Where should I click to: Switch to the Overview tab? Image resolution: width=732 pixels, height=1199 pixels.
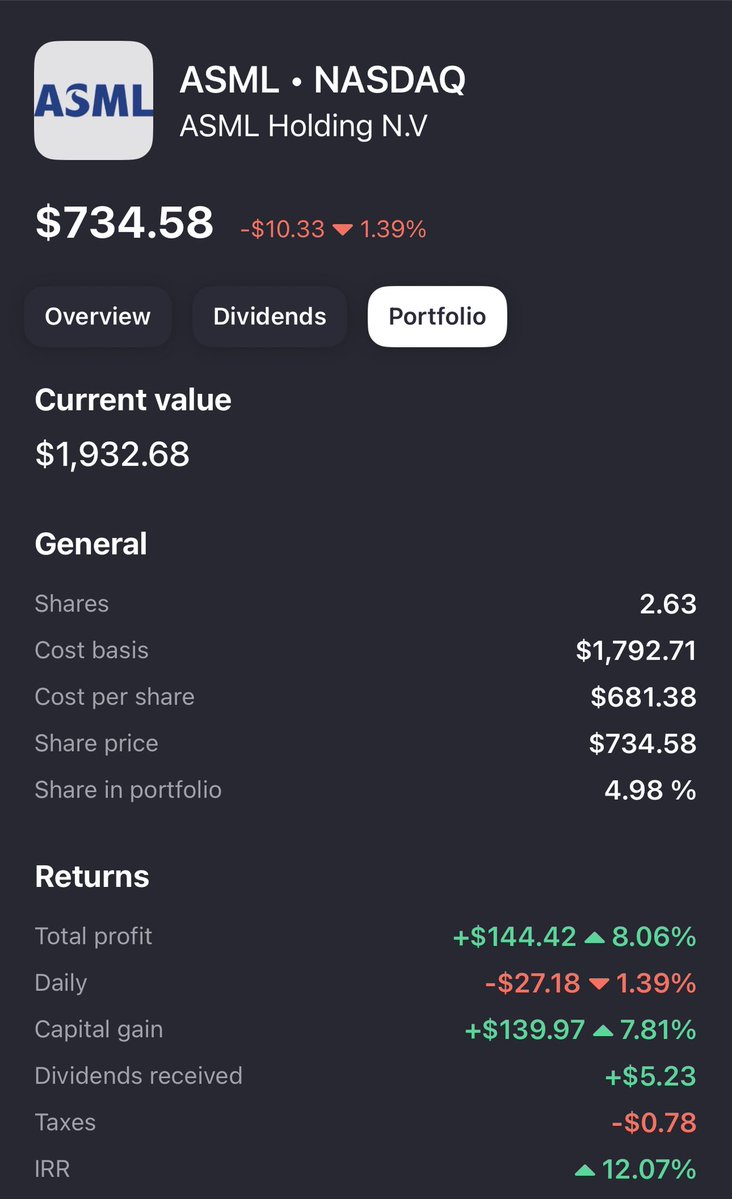coord(98,317)
